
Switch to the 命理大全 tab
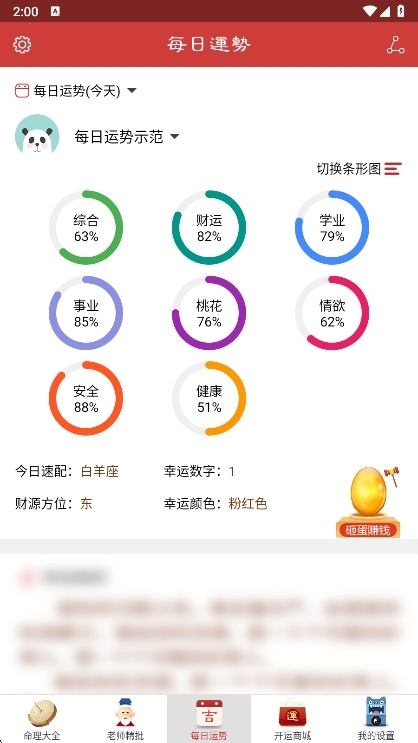(x=42, y=719)
